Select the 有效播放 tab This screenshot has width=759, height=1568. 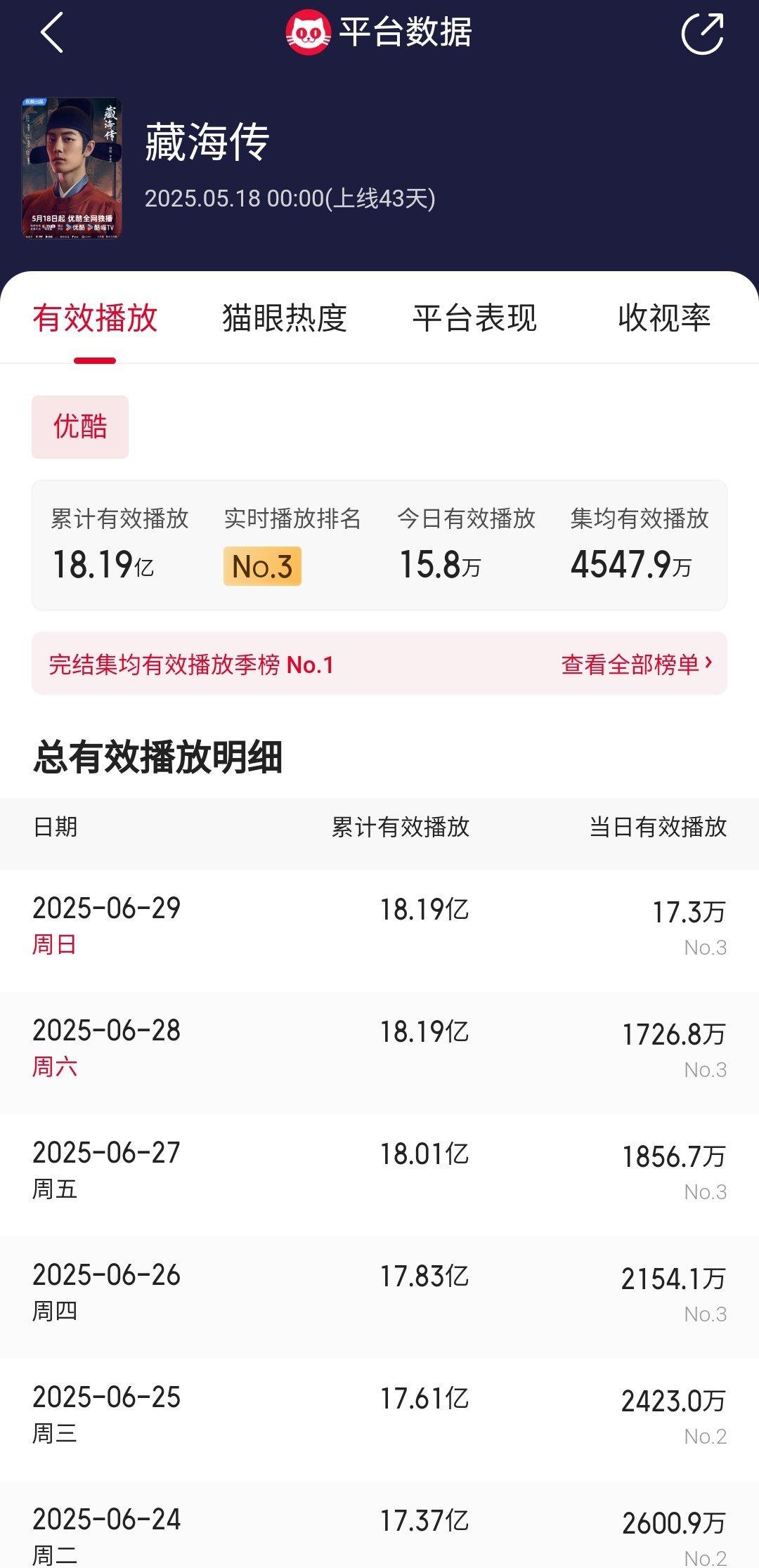point(95,318)
